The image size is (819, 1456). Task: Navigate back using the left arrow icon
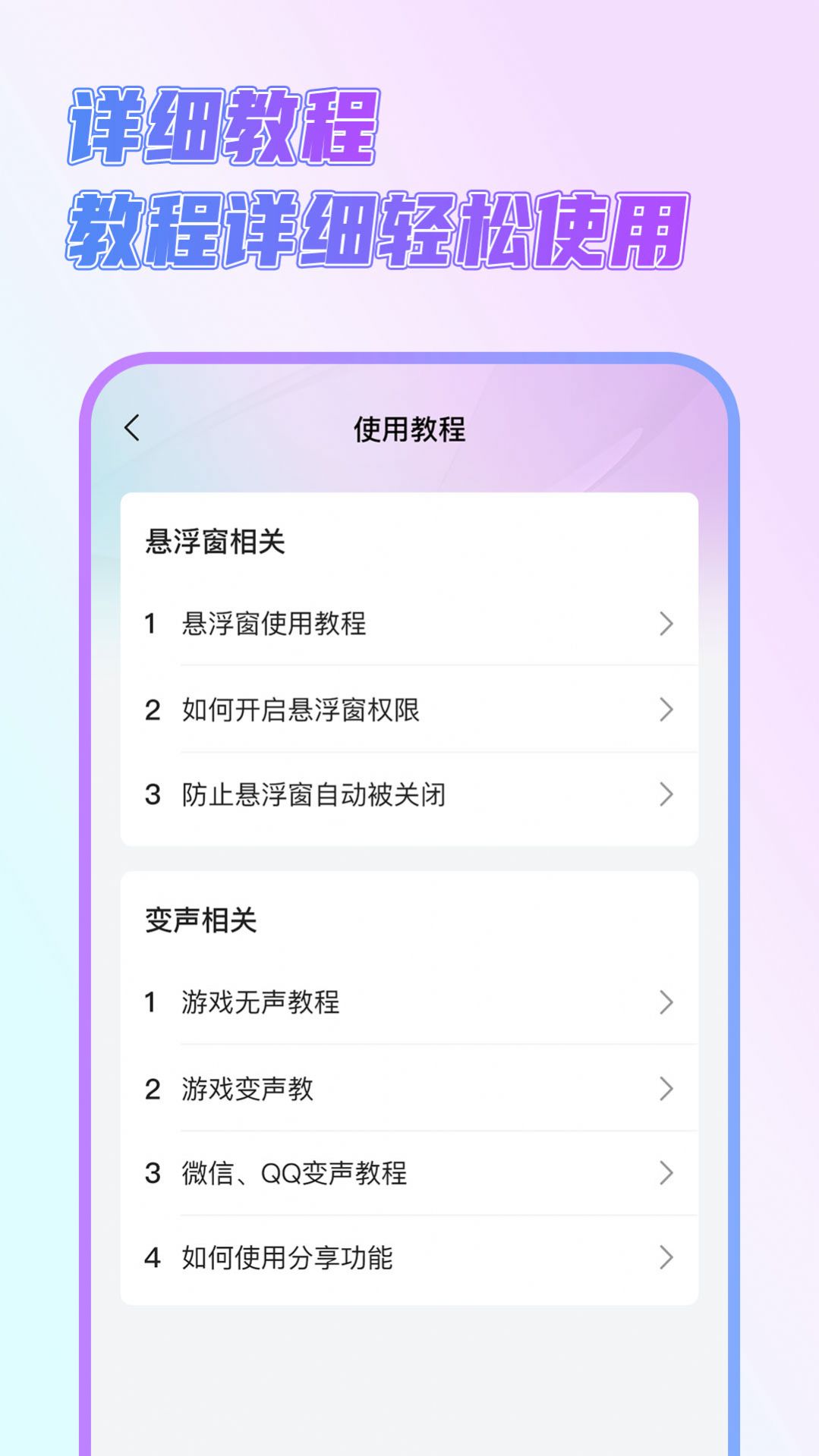tap(132, 428)
